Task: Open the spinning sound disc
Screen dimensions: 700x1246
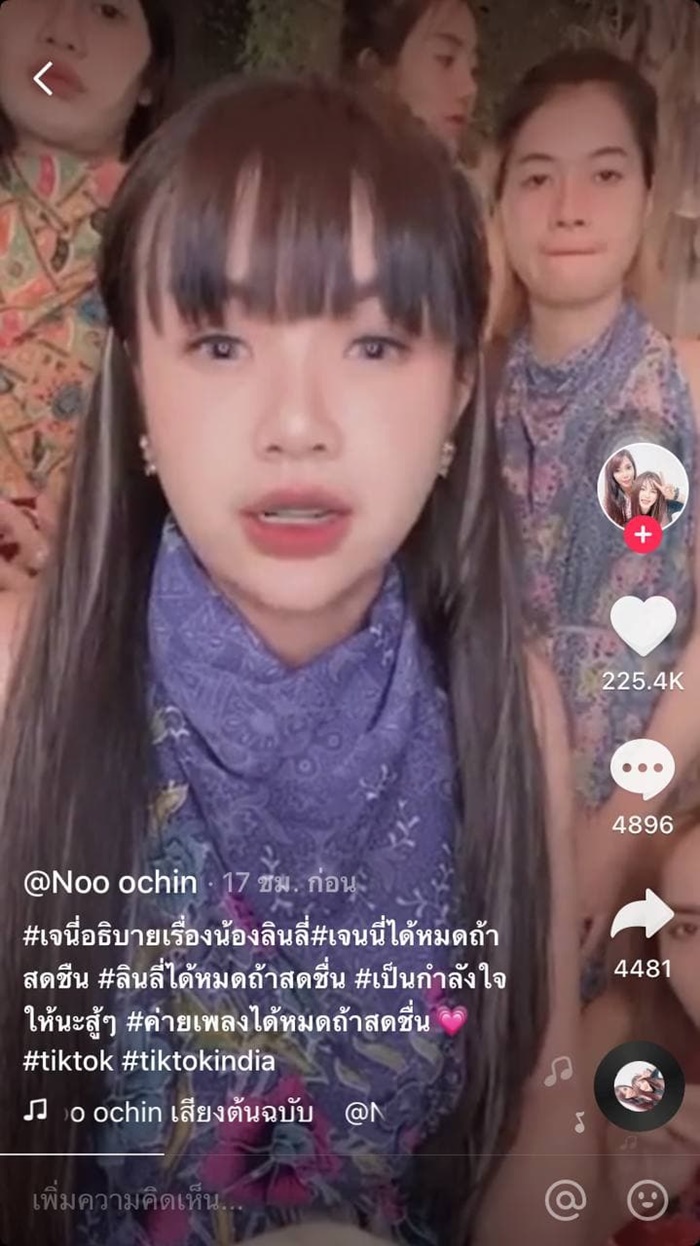Action: click(639, 1086)
